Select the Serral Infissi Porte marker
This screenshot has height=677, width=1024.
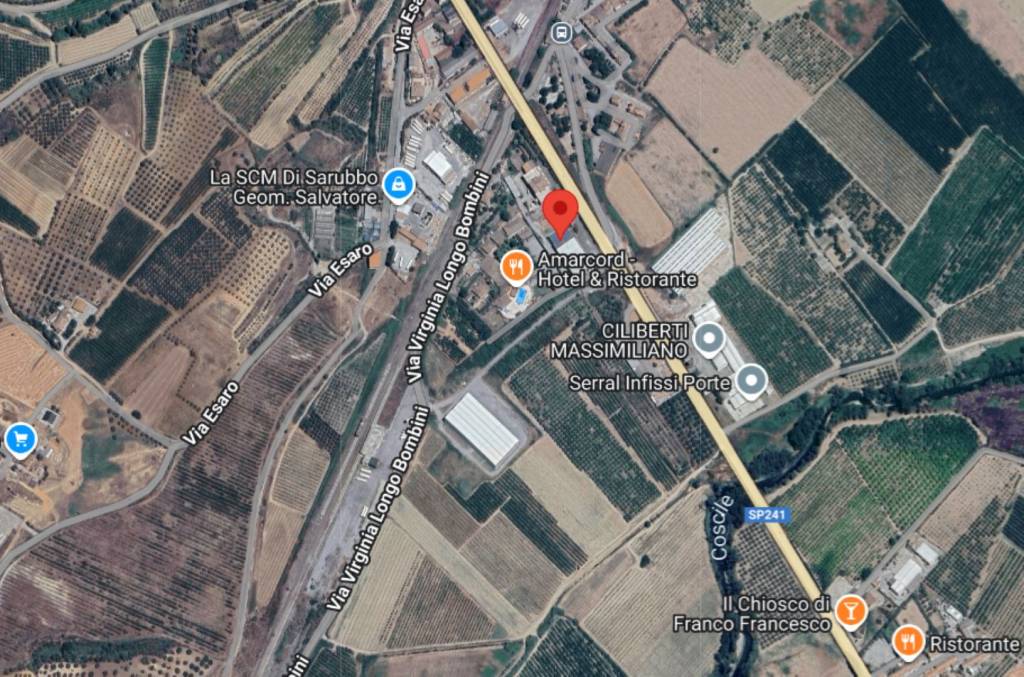click(x=751, y=381)
